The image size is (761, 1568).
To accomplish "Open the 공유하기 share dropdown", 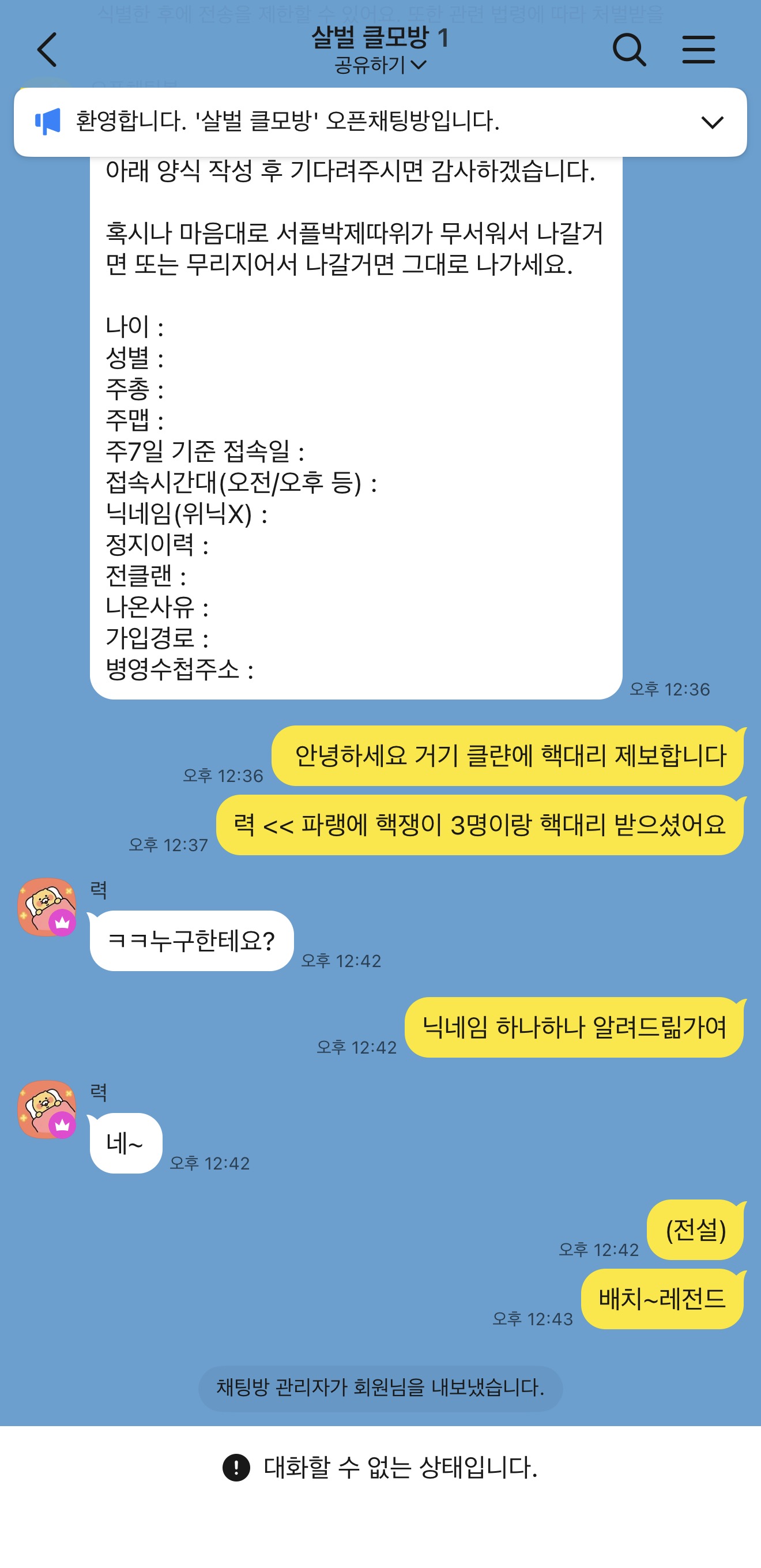I will [379, 65].
